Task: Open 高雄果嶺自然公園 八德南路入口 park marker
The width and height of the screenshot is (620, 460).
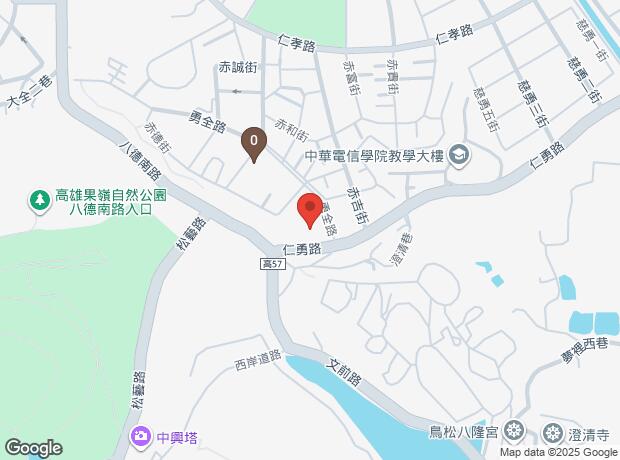Action: tap(40, 201)
